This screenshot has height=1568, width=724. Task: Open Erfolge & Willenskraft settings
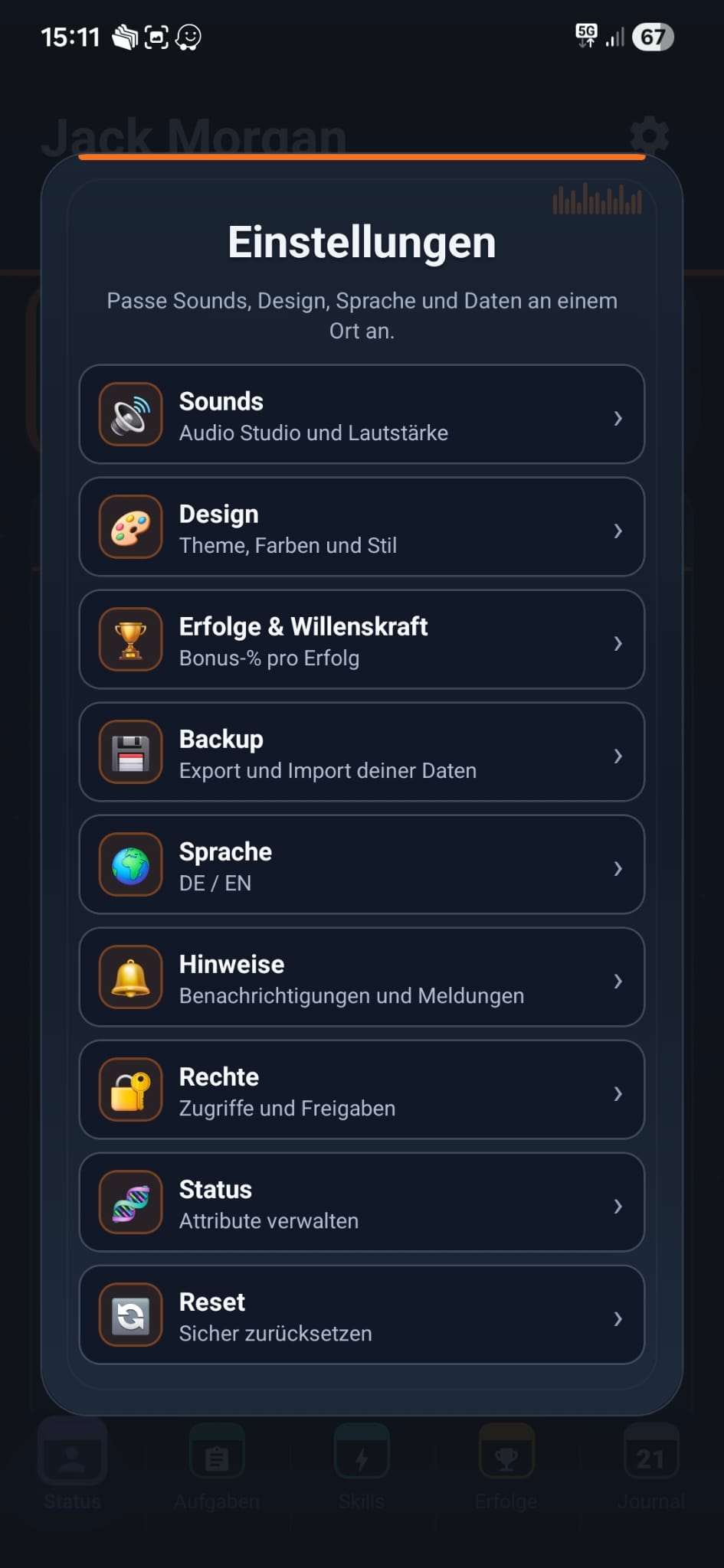[362, 639]
